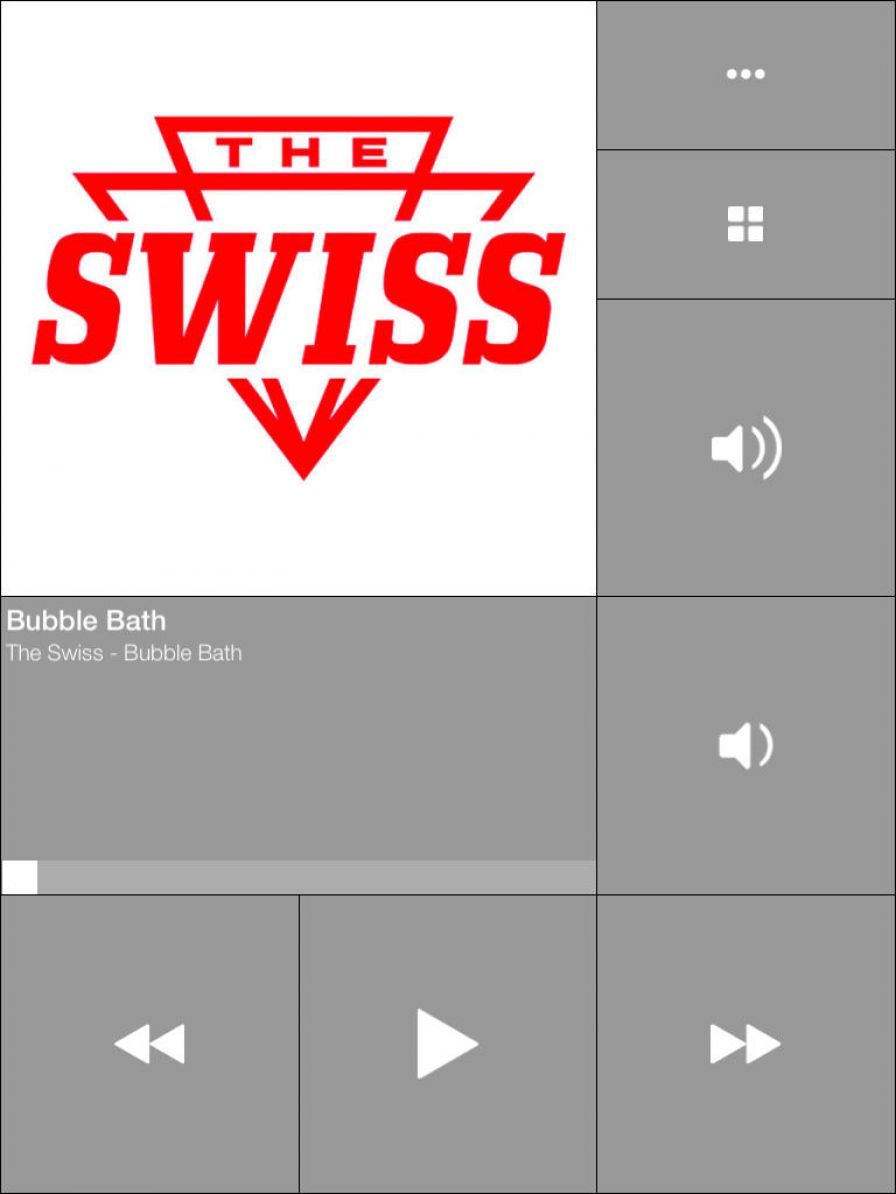The height and width of the screenshot is (1194, 896).
Task: Open the grid view button
Action: pyautogui.click(x=745, y=224)
